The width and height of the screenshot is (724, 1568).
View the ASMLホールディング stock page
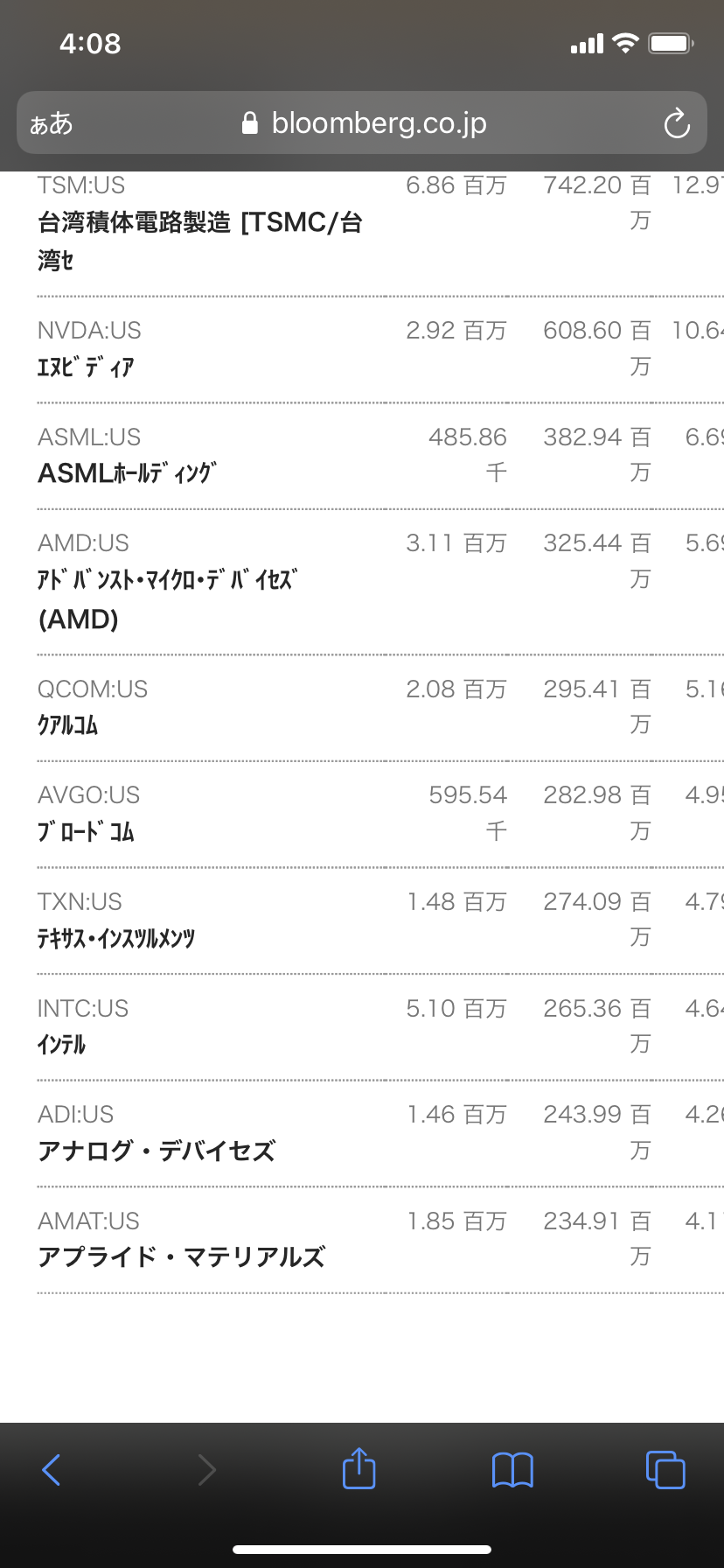pos(127,473)
